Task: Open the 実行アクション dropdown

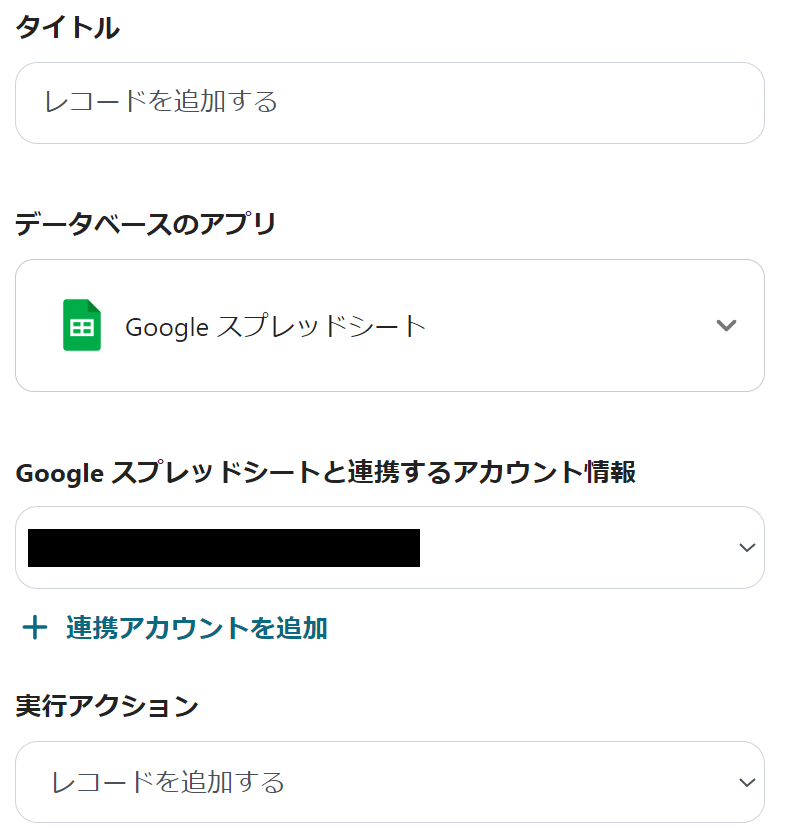Action: click(x=389, y=781)
